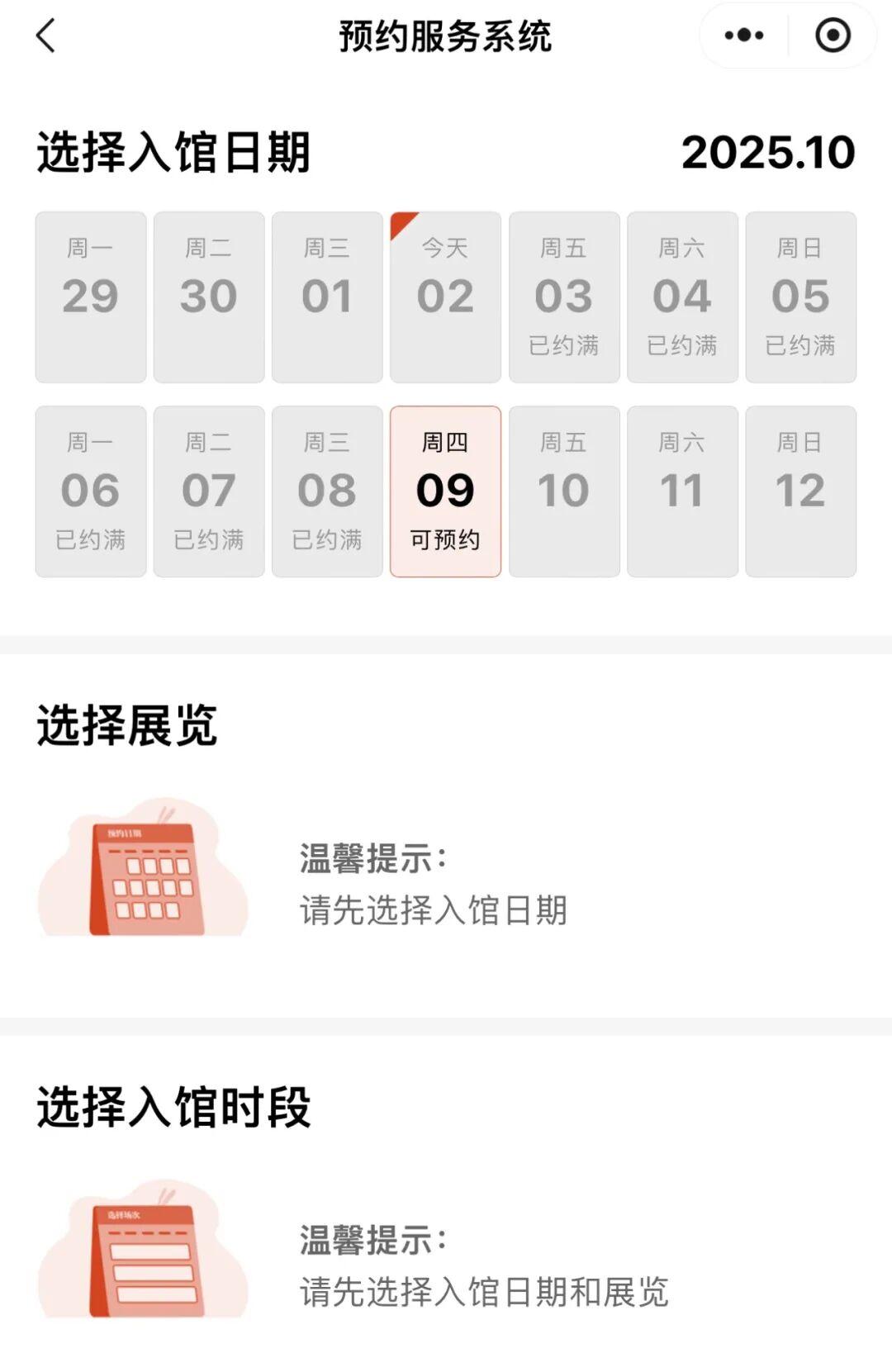
Task: Tap fully booked Monday 06 date
Action: click(x=91, y=491)
